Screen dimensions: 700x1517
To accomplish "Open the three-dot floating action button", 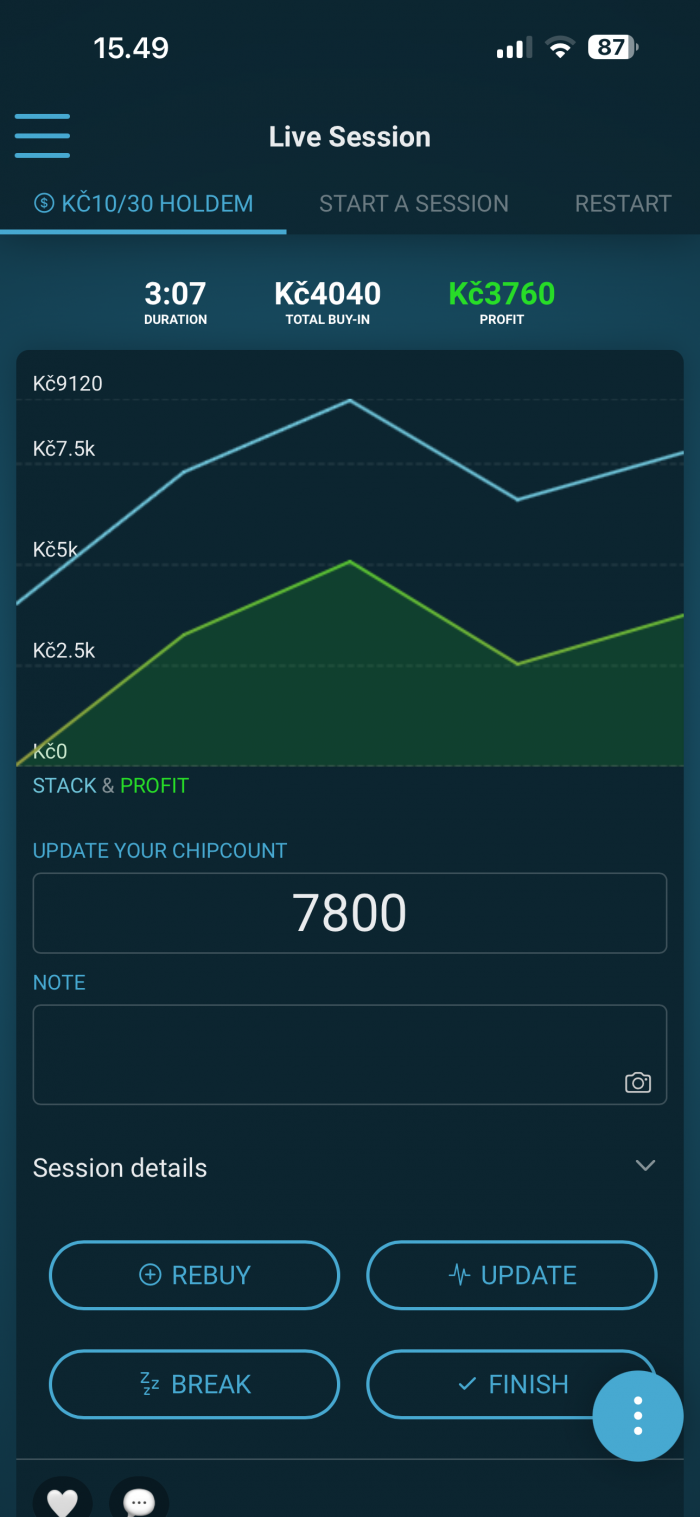I will (638, 1416).
